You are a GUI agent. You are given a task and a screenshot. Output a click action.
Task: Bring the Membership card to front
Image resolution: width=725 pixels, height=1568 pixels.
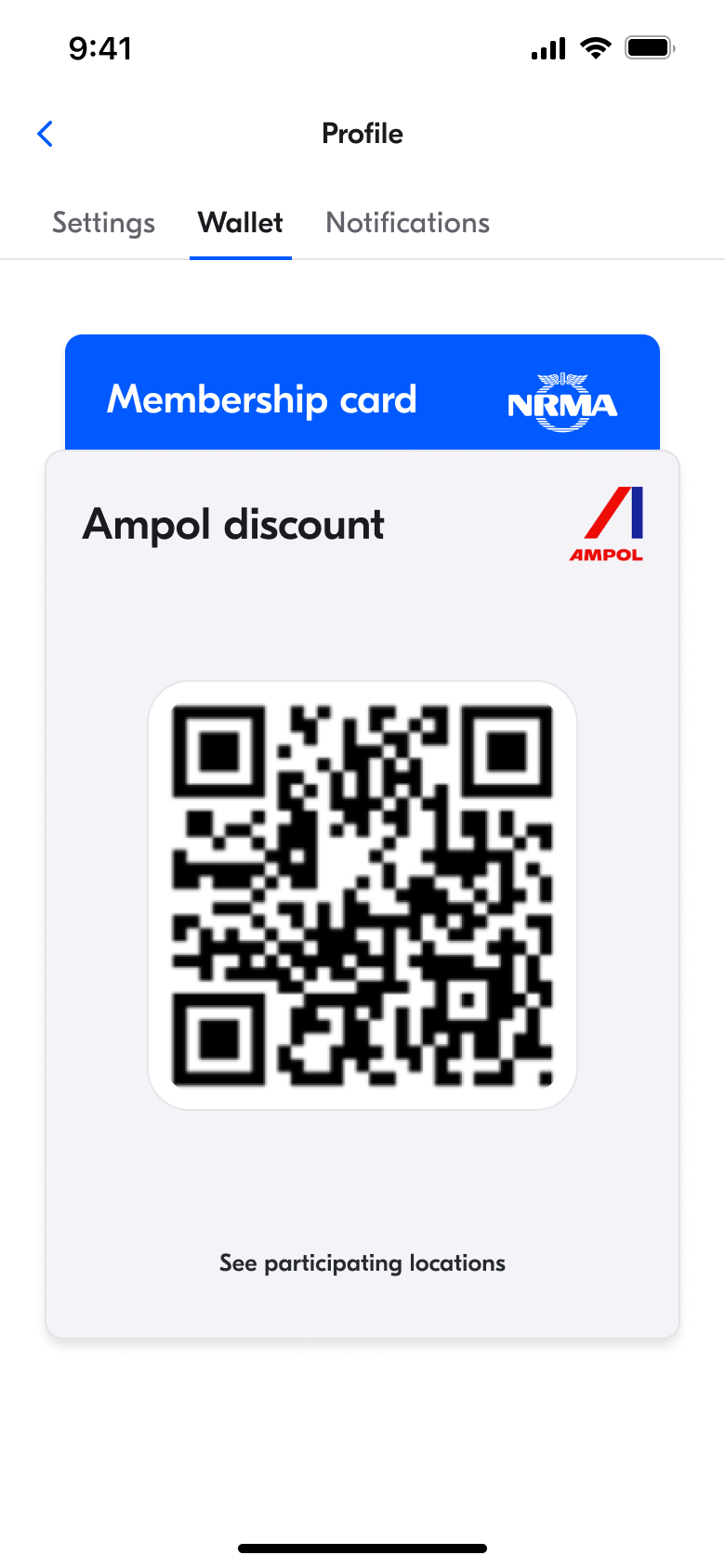click(362, 396)
